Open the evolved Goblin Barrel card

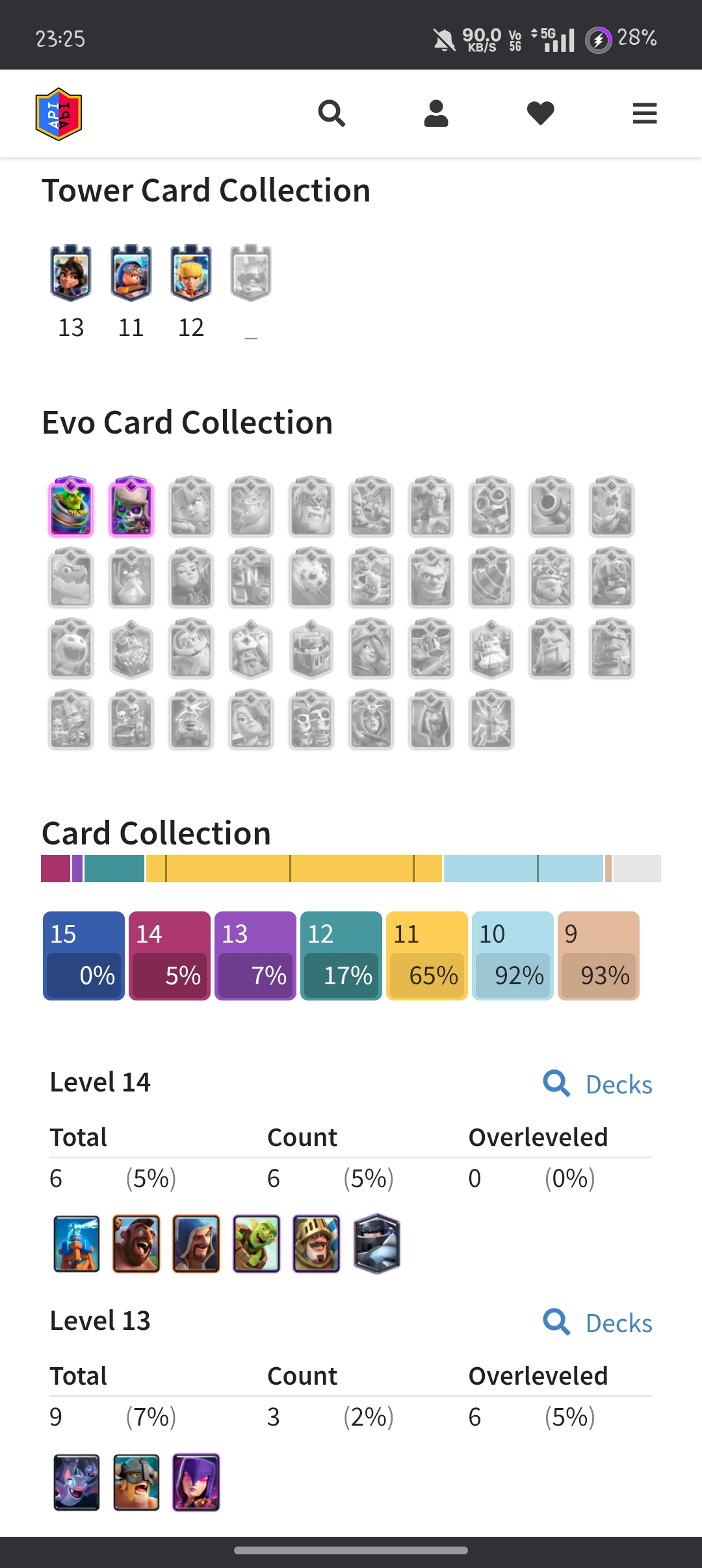click(71, 506)
